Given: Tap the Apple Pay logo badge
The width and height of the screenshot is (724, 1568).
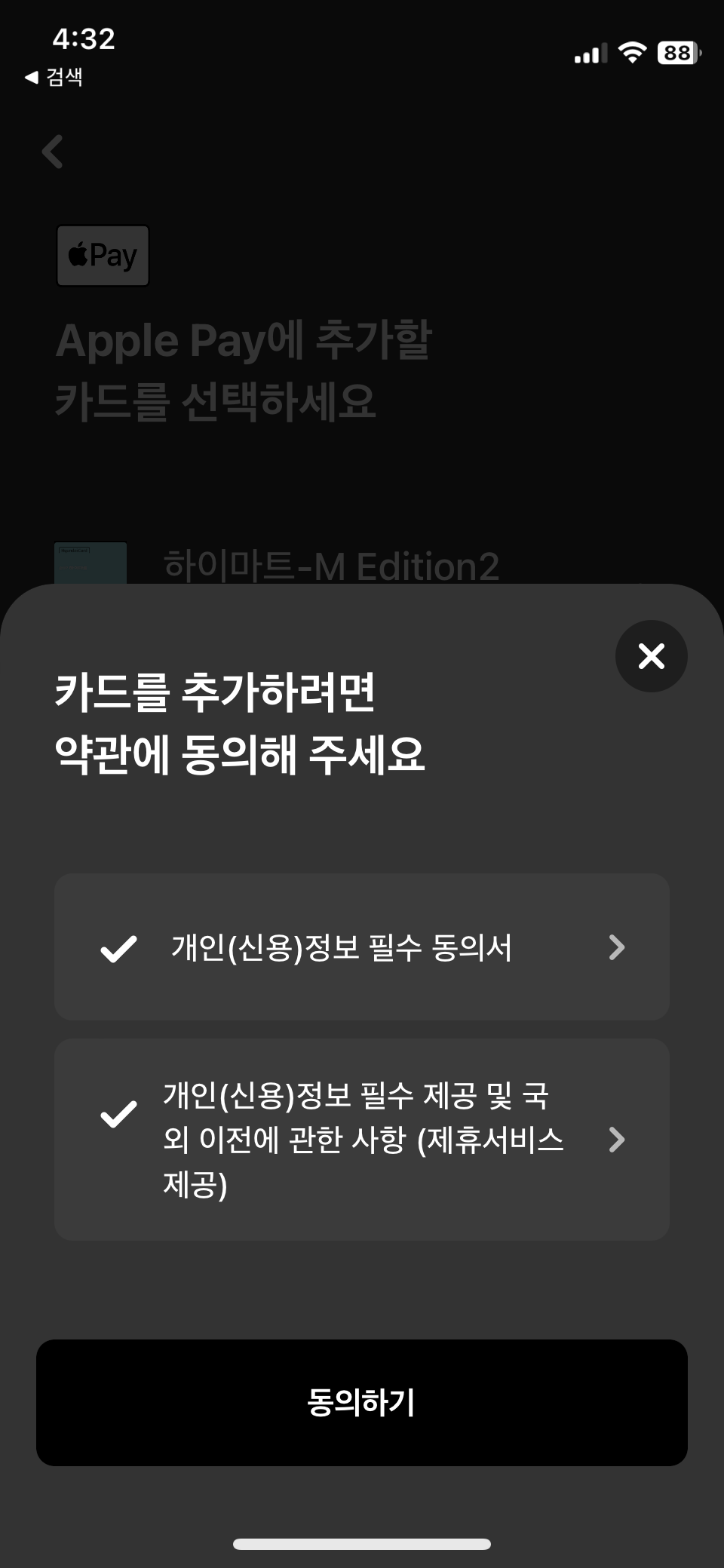Looking at the screenshot, I should pos(103,256).
